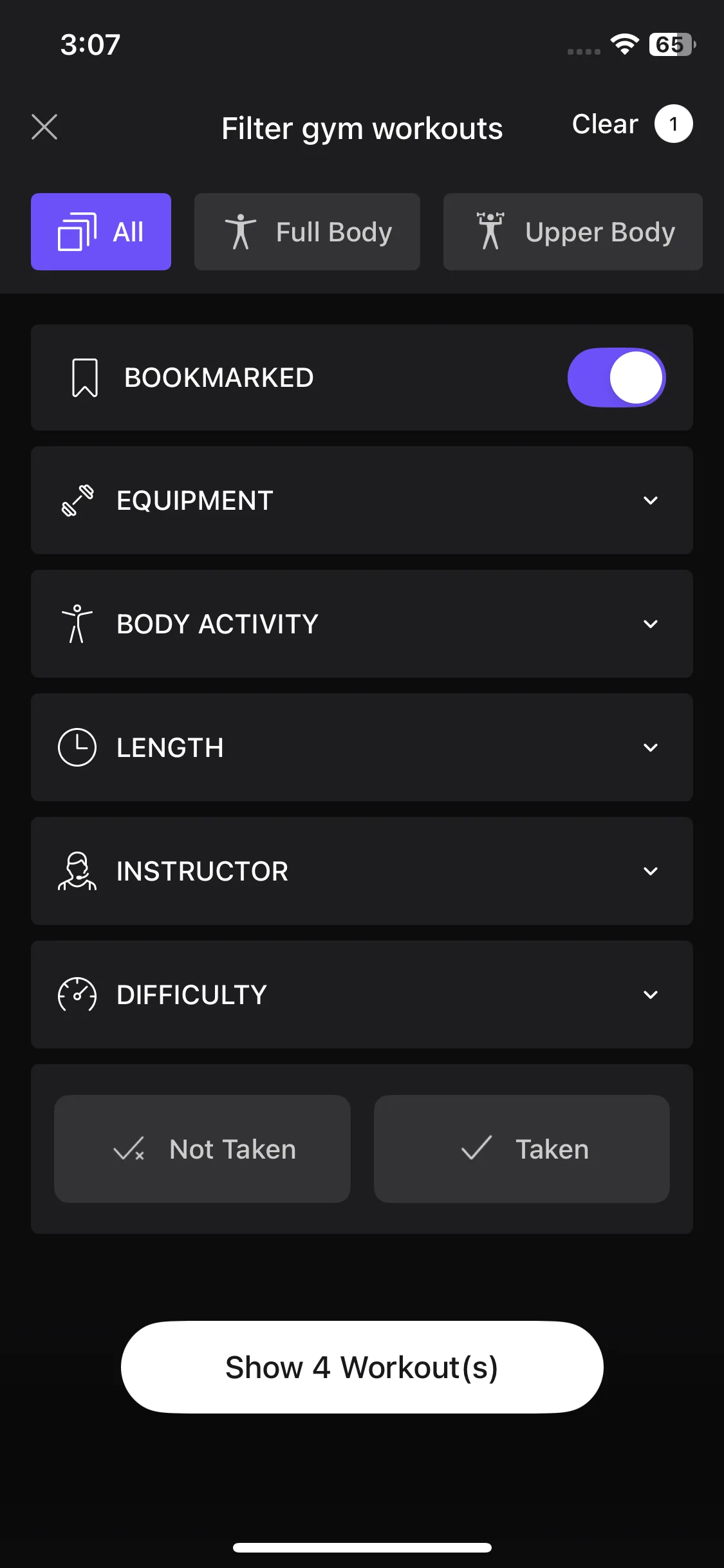Choose the Upper Body category
Image resolution: width=724 pixels, height=1568 pixels.
click(x=573, y=232)
